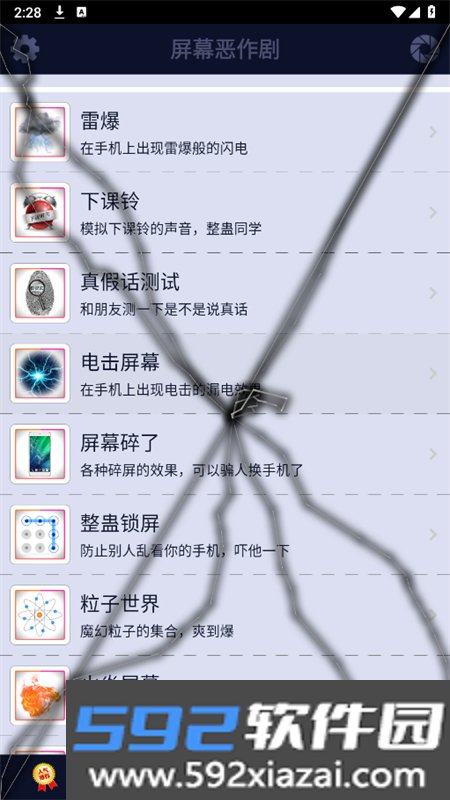Choose the 整蛊锁屏 prank lock screen
This screenshot has width=450, height=800.
click(x=225, y=534)
